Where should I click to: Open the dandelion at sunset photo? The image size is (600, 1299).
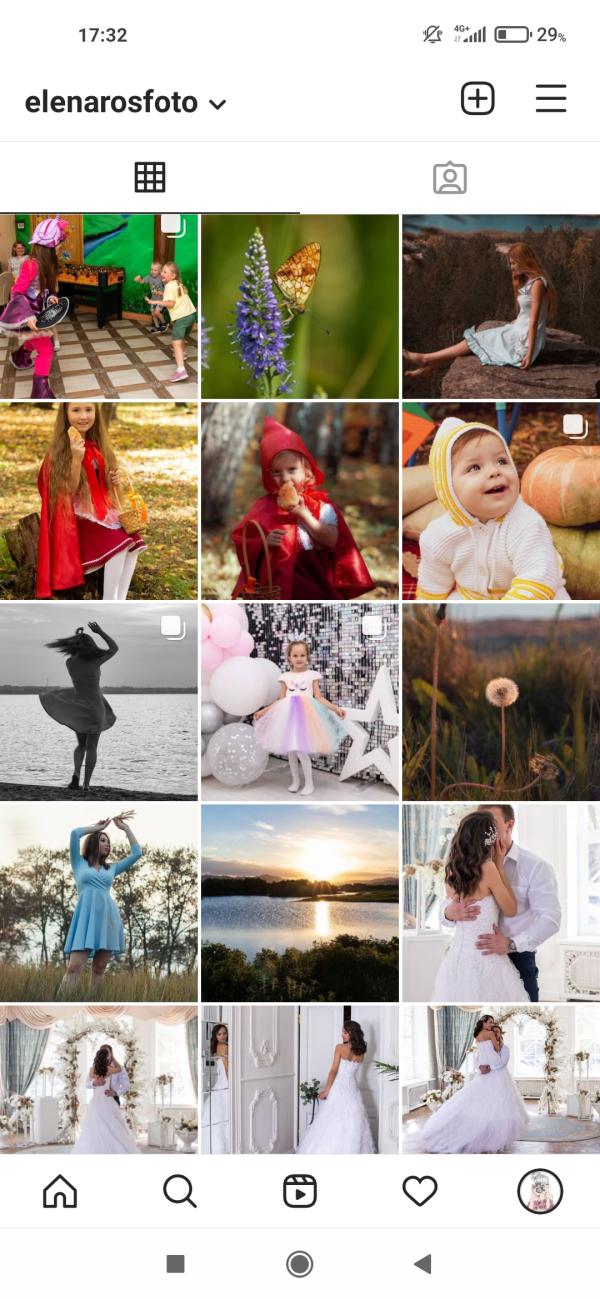pyautogui.click(x=501, y=701)
